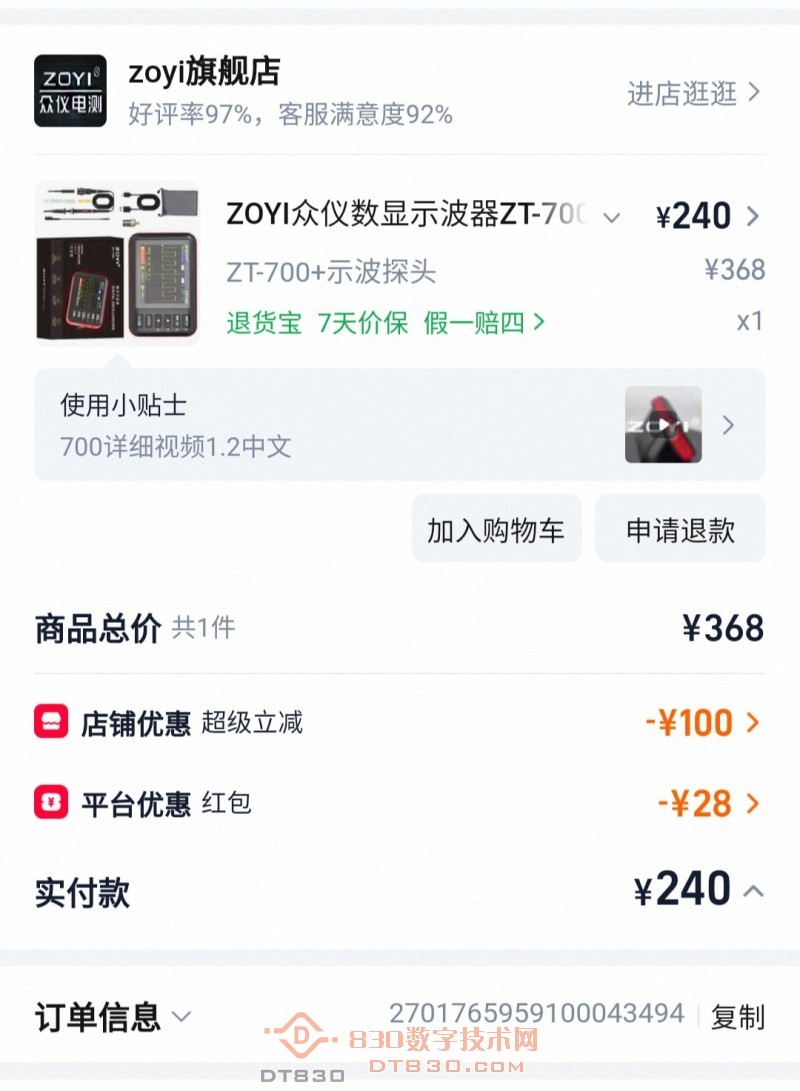Tap 加入购物车 button
The height and width of the screenshot is (1091, 800).
[x=496, y=530]
